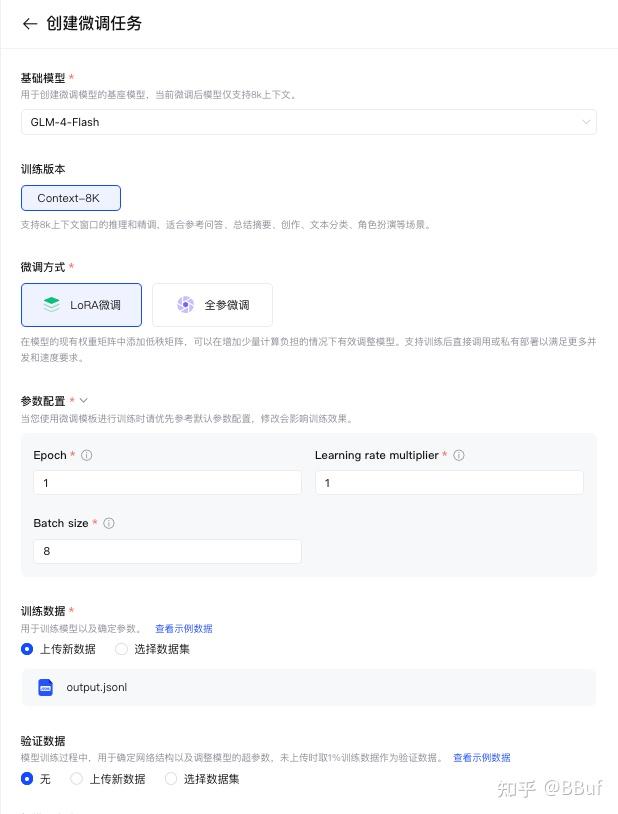Open 查看示例数据 link under 验证数据

coord(481,758)
